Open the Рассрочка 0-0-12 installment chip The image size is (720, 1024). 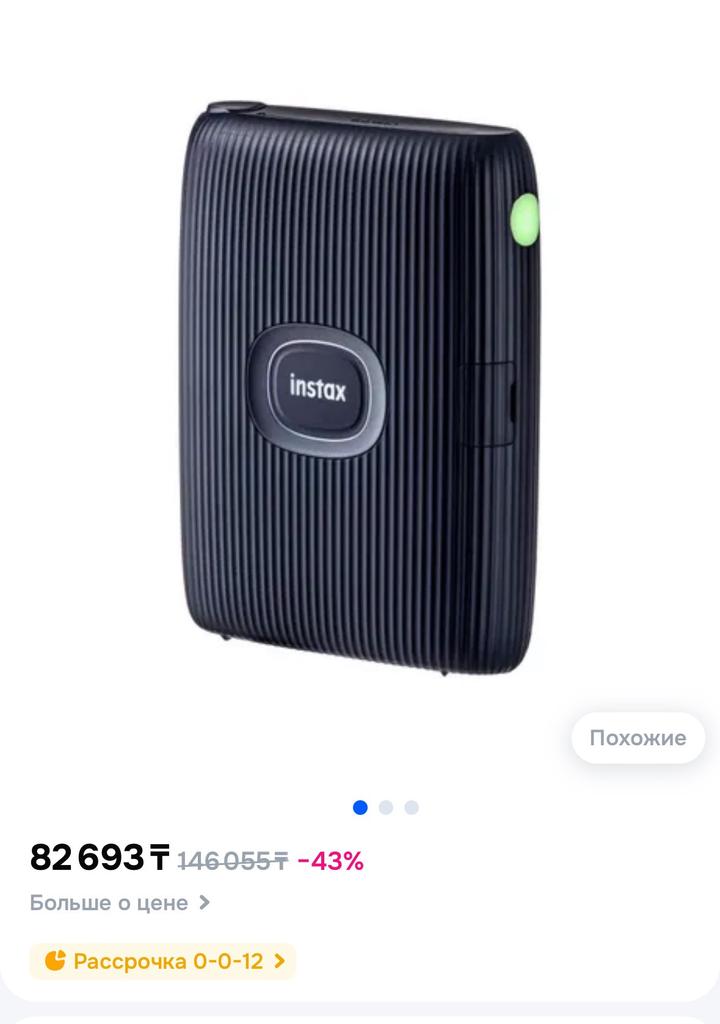coord(163,961)
